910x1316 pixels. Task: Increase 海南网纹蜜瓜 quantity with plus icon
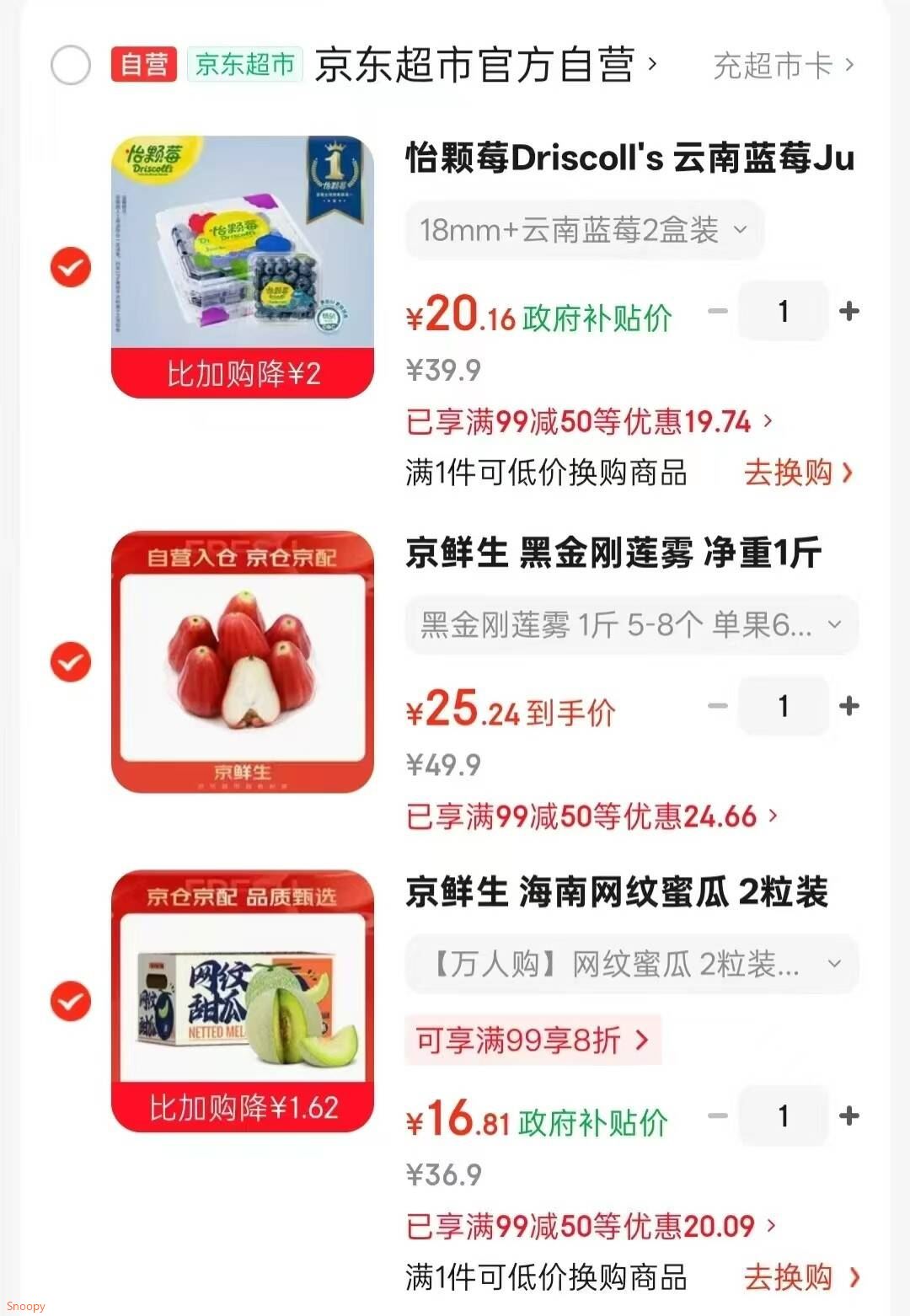tap(849, 1115)
